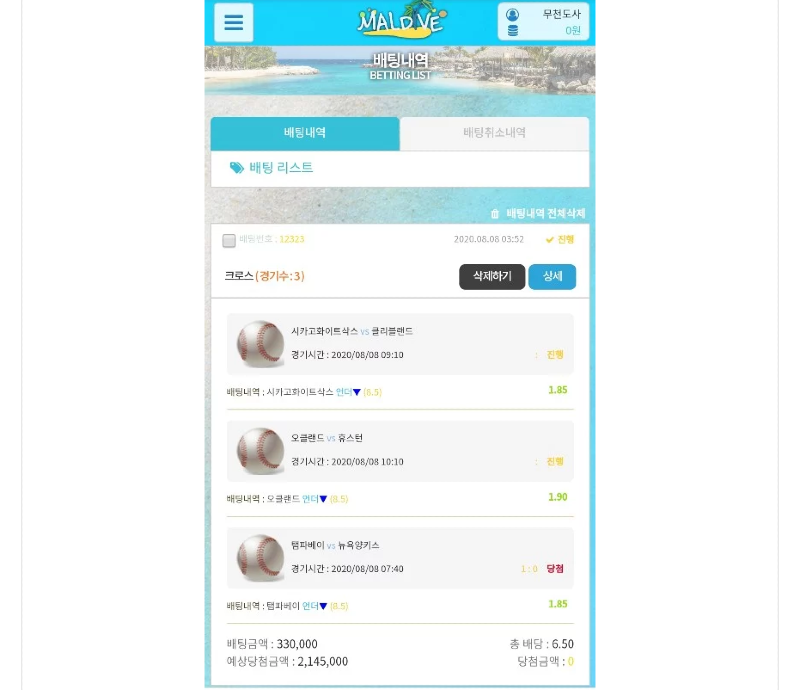The image size is (800, 690).
Task: Switch to the 배팅취소내역 tab
Action: pyautogui.click(x=494, y=133)
